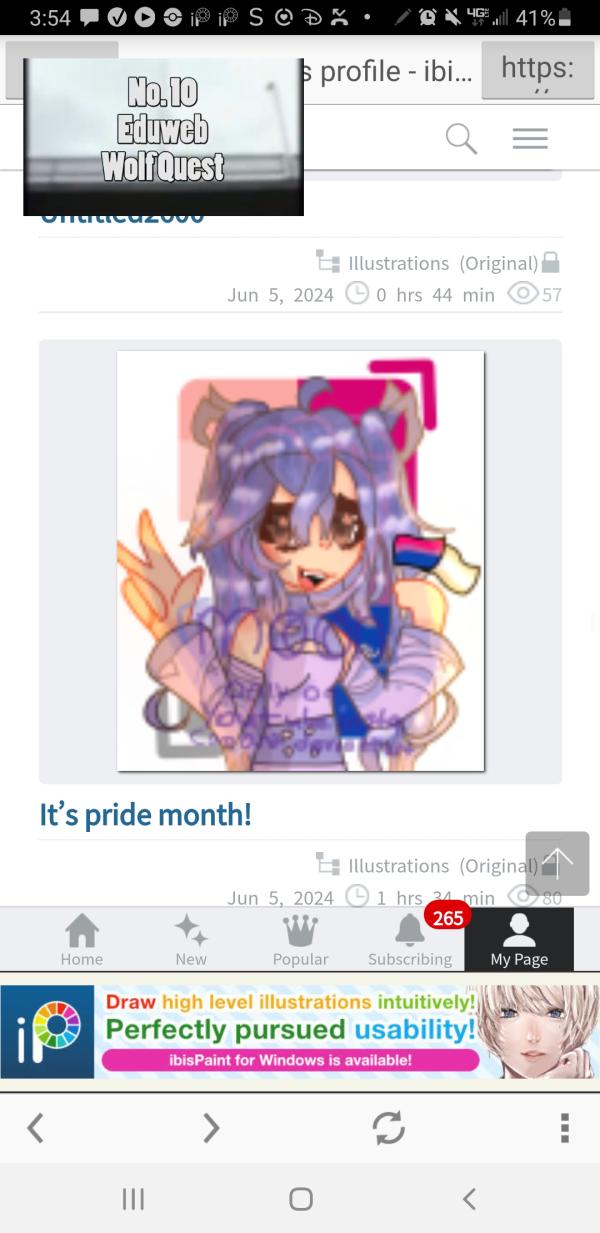Jump back to top with arrow button
The width and height of the screenshot is (600, 1233).
click(x=557, y=863)
